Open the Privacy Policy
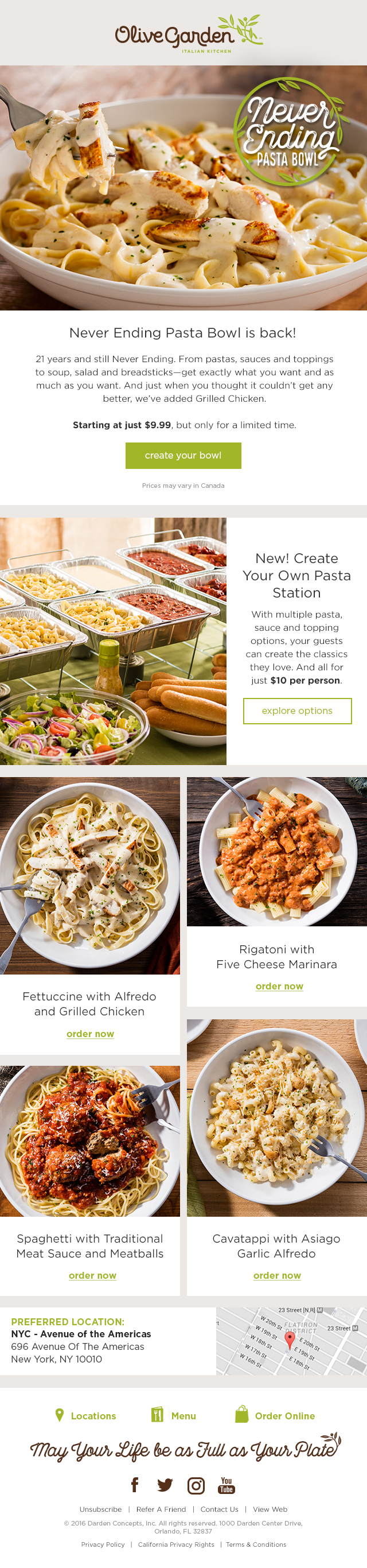 point(103,1544)
